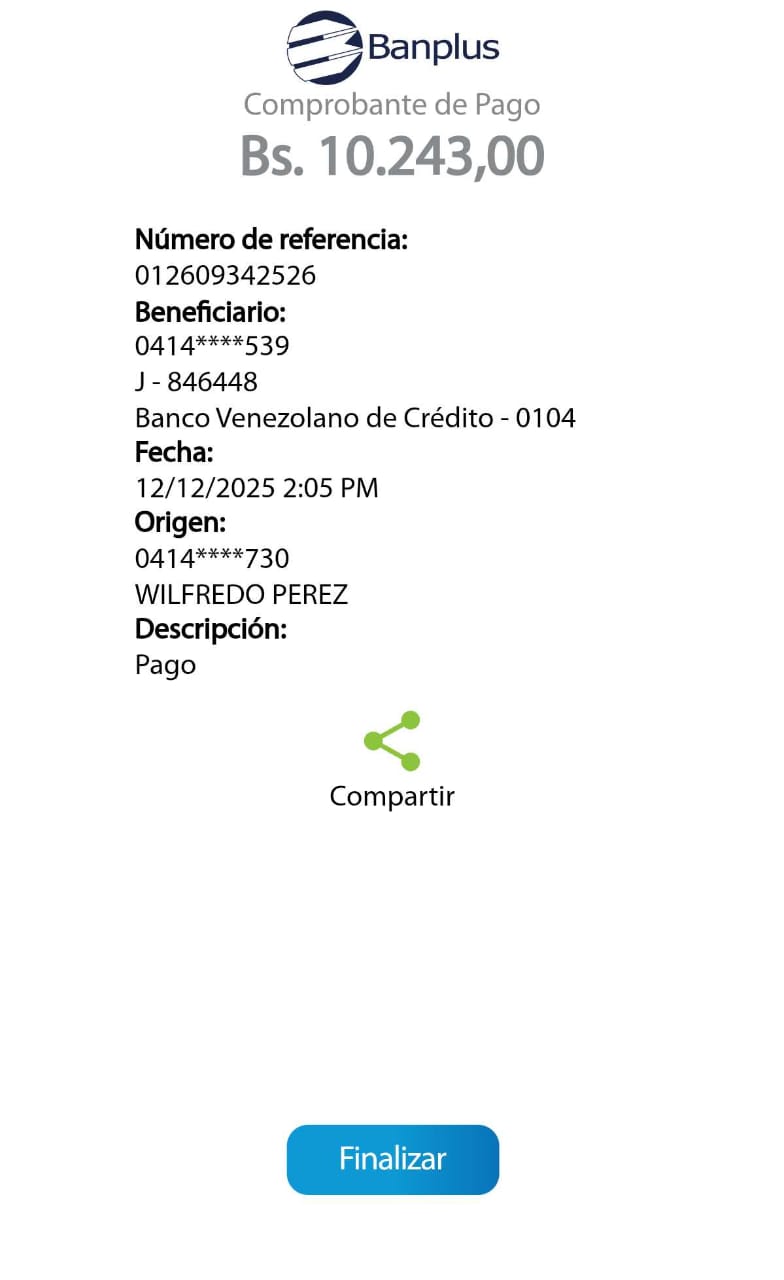
Task: Tap the Finalizar button
Action: pyautogui.click(x=392, y=1159)
